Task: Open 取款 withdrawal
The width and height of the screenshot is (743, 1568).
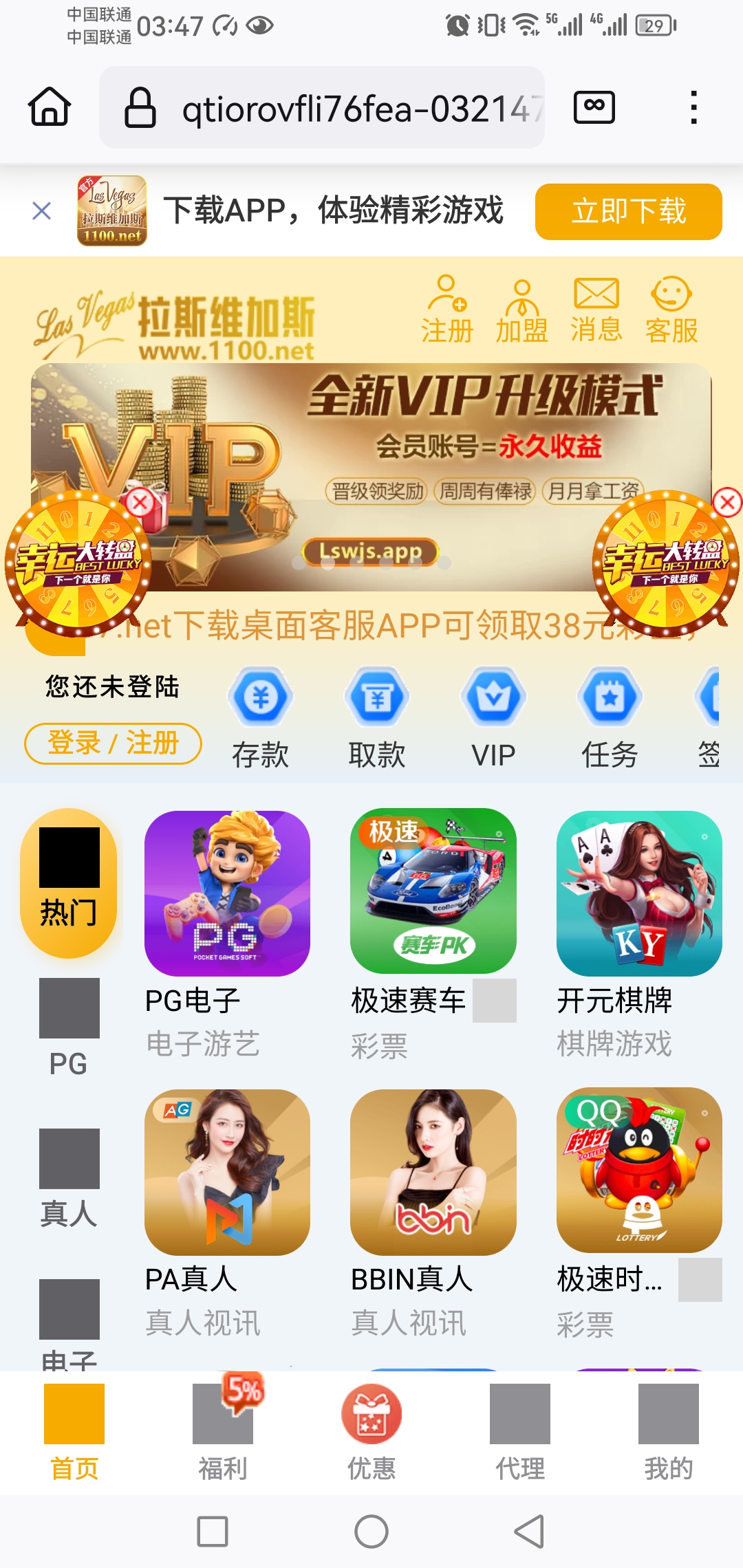Action: [x=377, y=717]
